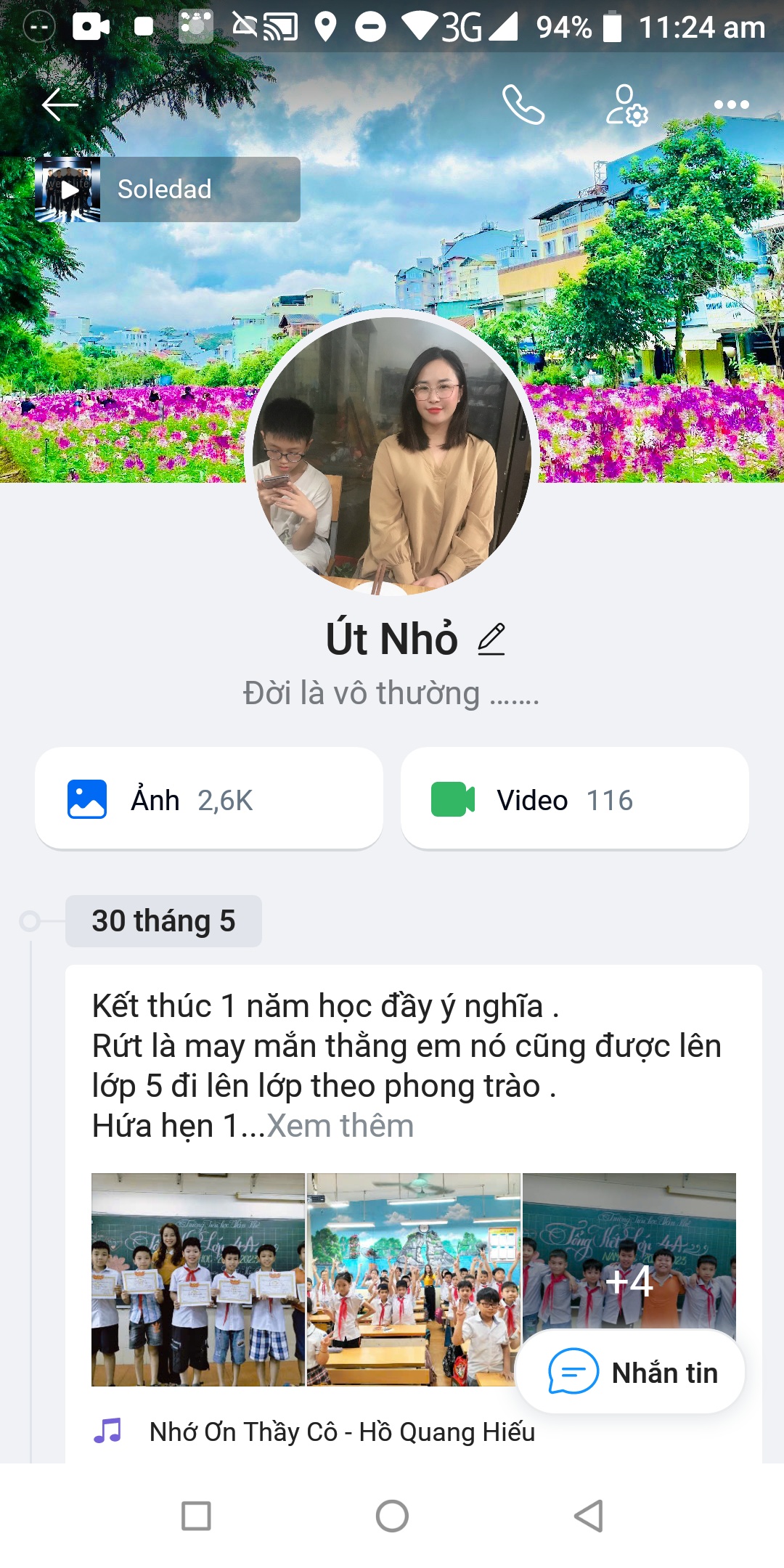Open the song Nhớ Ơn Thầy Cô
784x1568 pixels.
tap(341, 1432)
